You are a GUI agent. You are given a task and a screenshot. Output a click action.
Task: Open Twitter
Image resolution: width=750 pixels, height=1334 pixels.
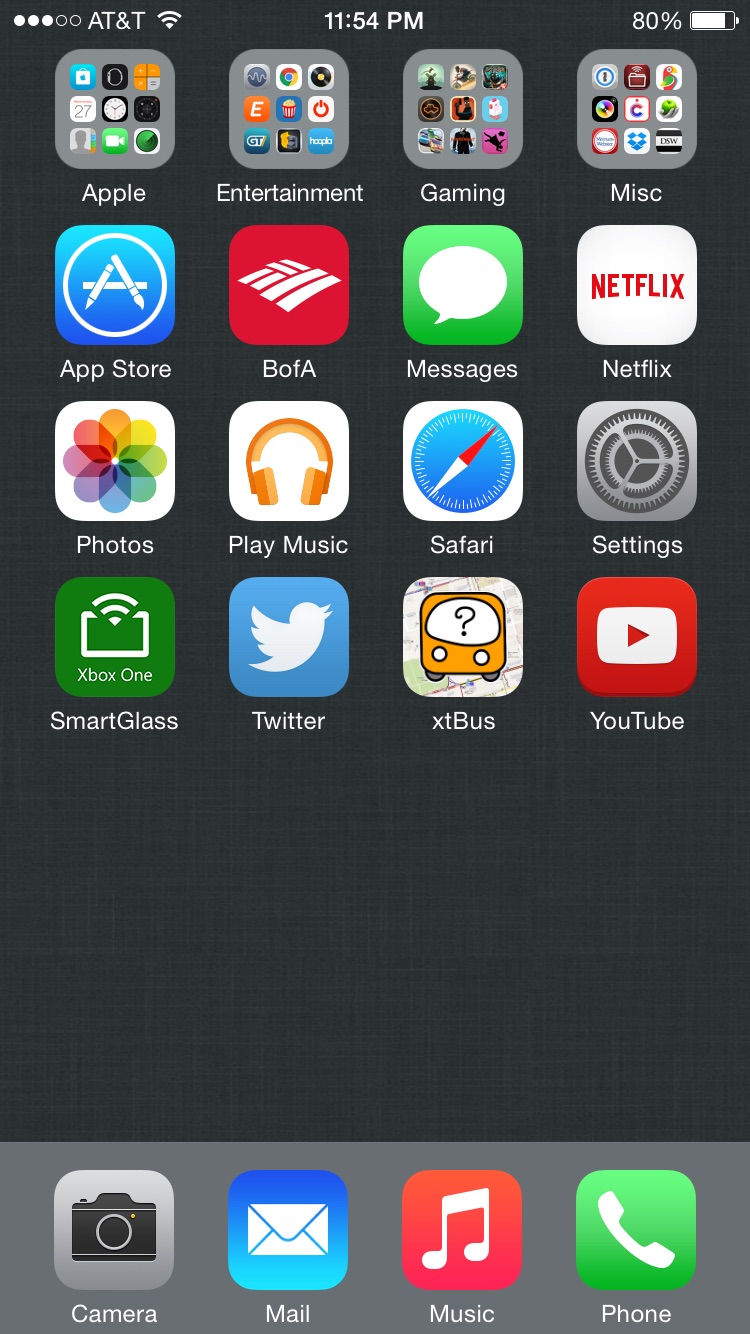point(289,637)
